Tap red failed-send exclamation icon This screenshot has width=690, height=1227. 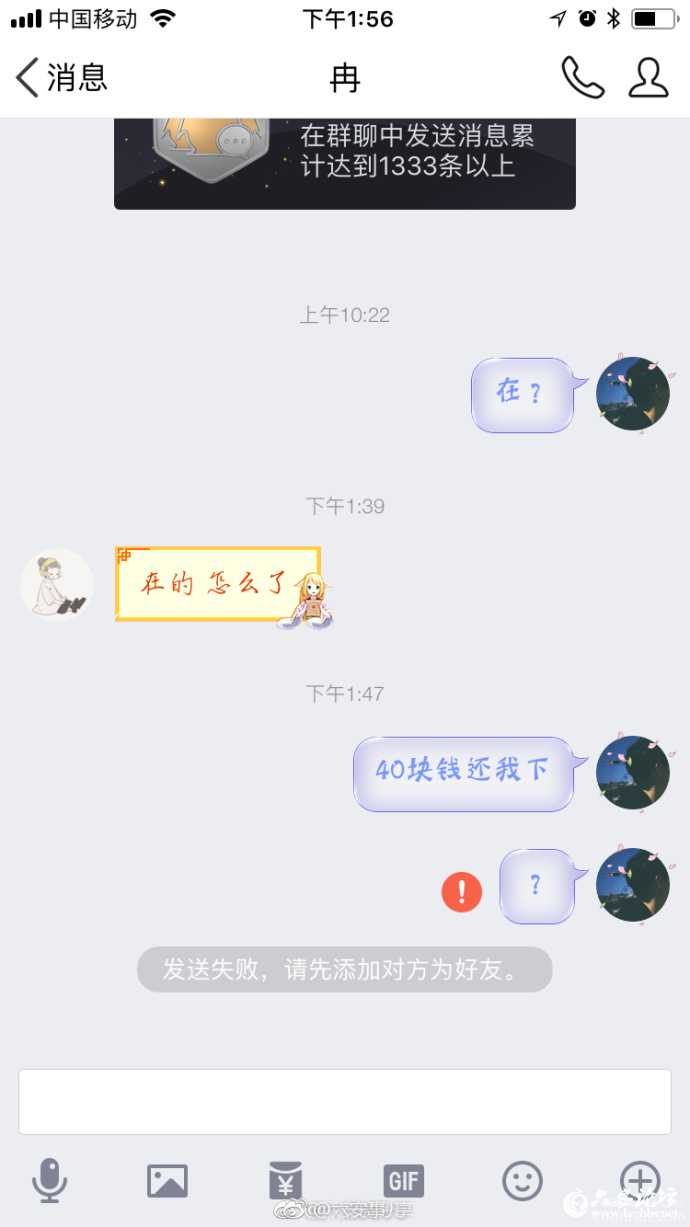(462, 891)
